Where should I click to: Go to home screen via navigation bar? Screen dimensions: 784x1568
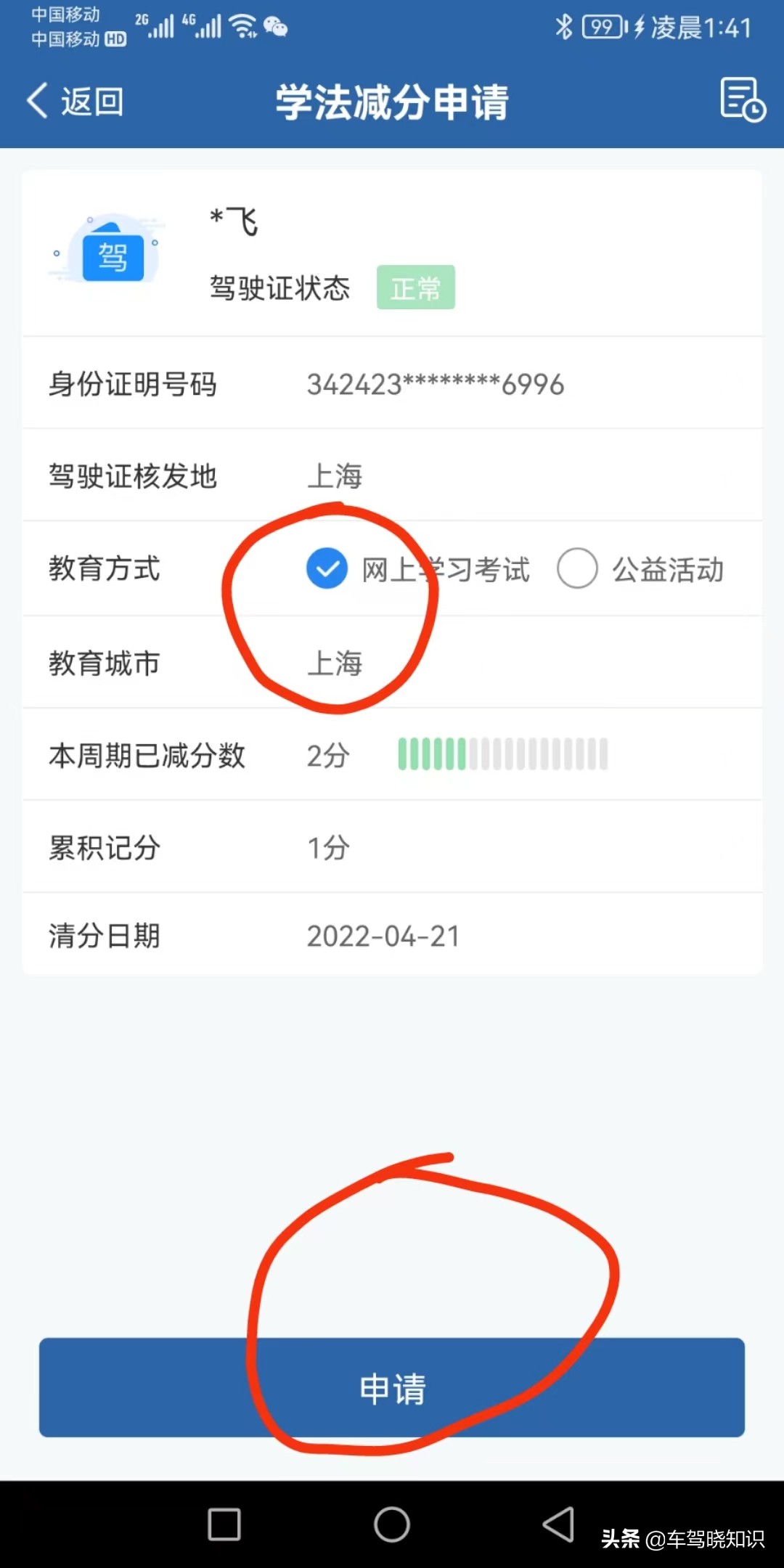(x=392, y=1524)
